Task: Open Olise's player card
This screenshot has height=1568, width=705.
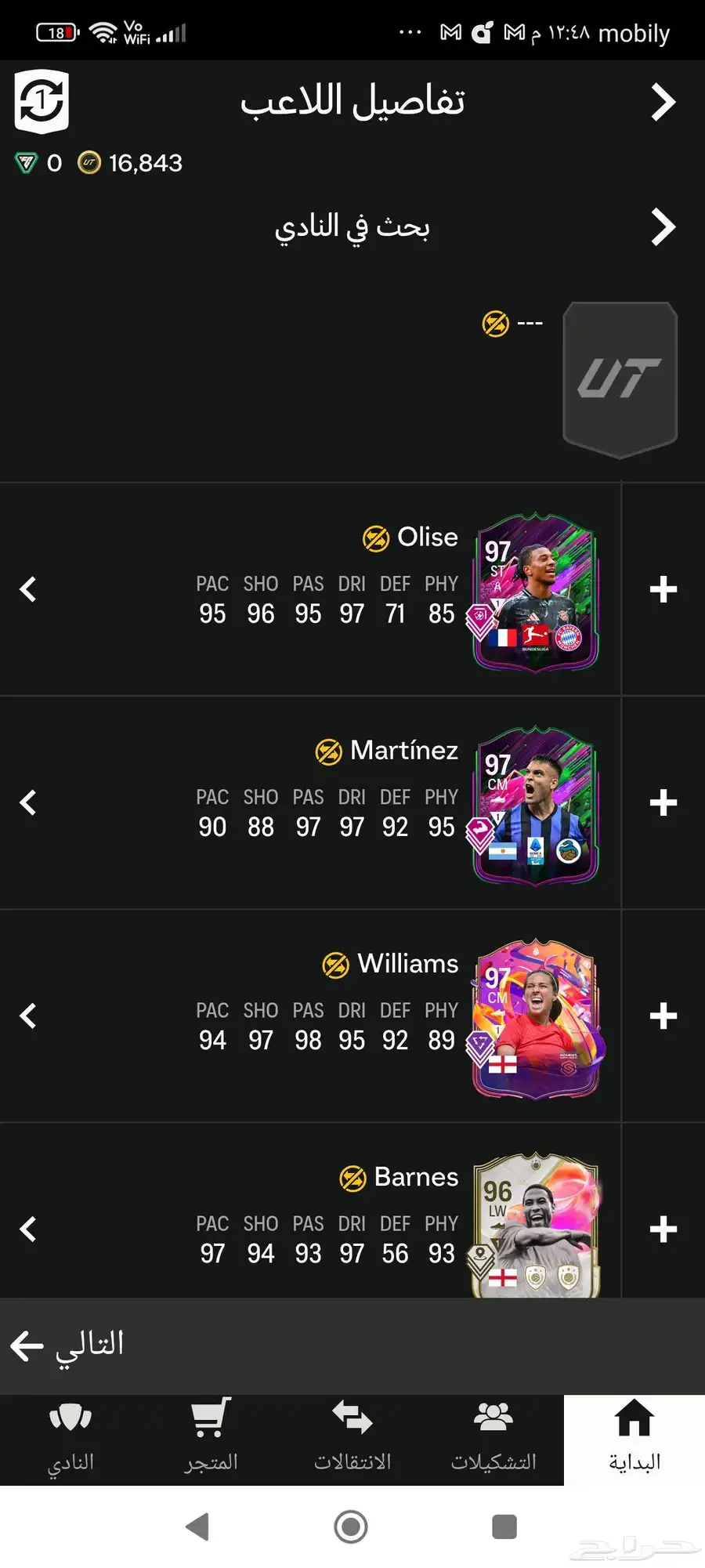Action: tap(536, 592)
